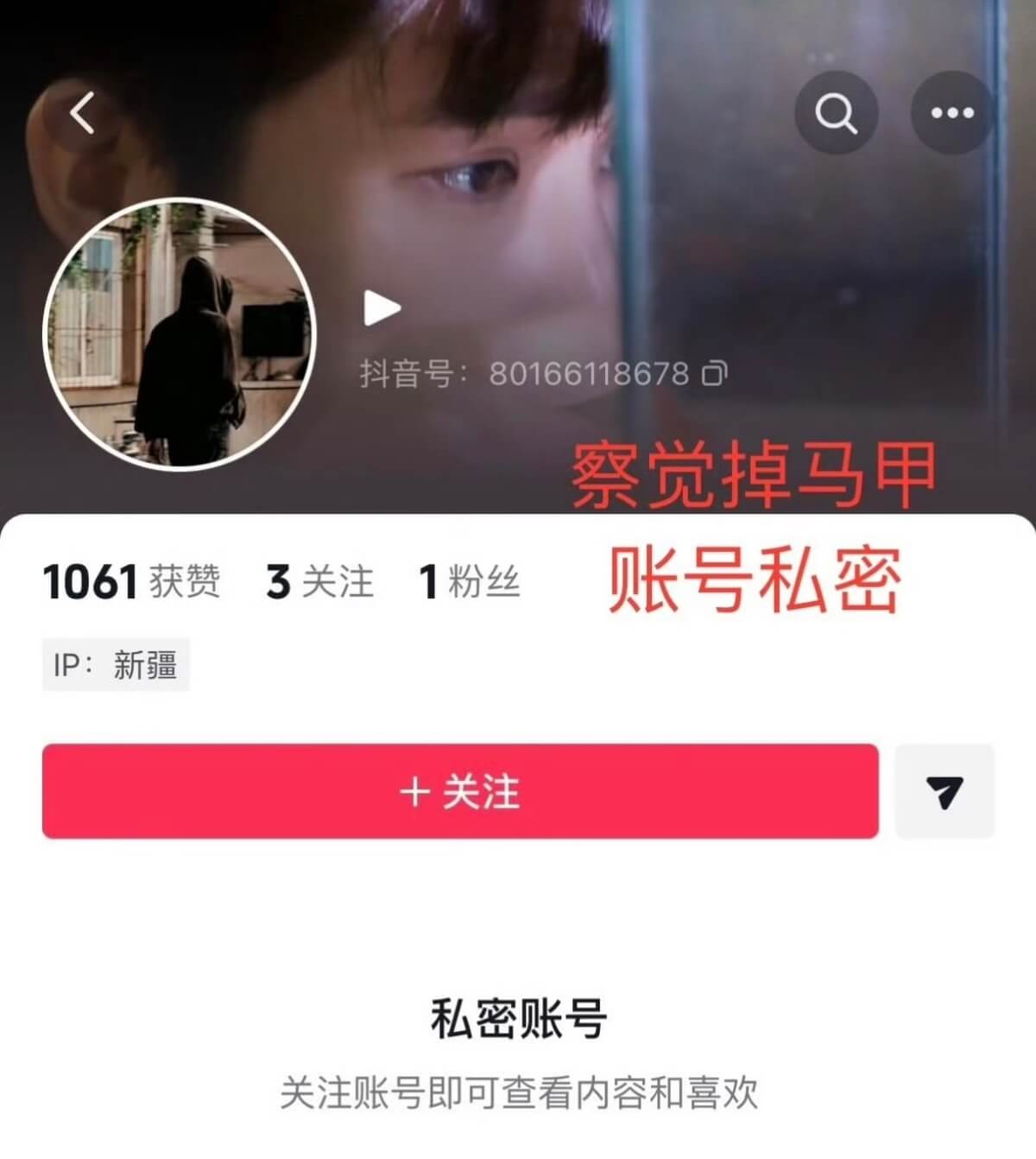This screenshot has width=1036, height=1159.
Task: Follow this account with the red 关注 button
Action: (x=460, y=791)
